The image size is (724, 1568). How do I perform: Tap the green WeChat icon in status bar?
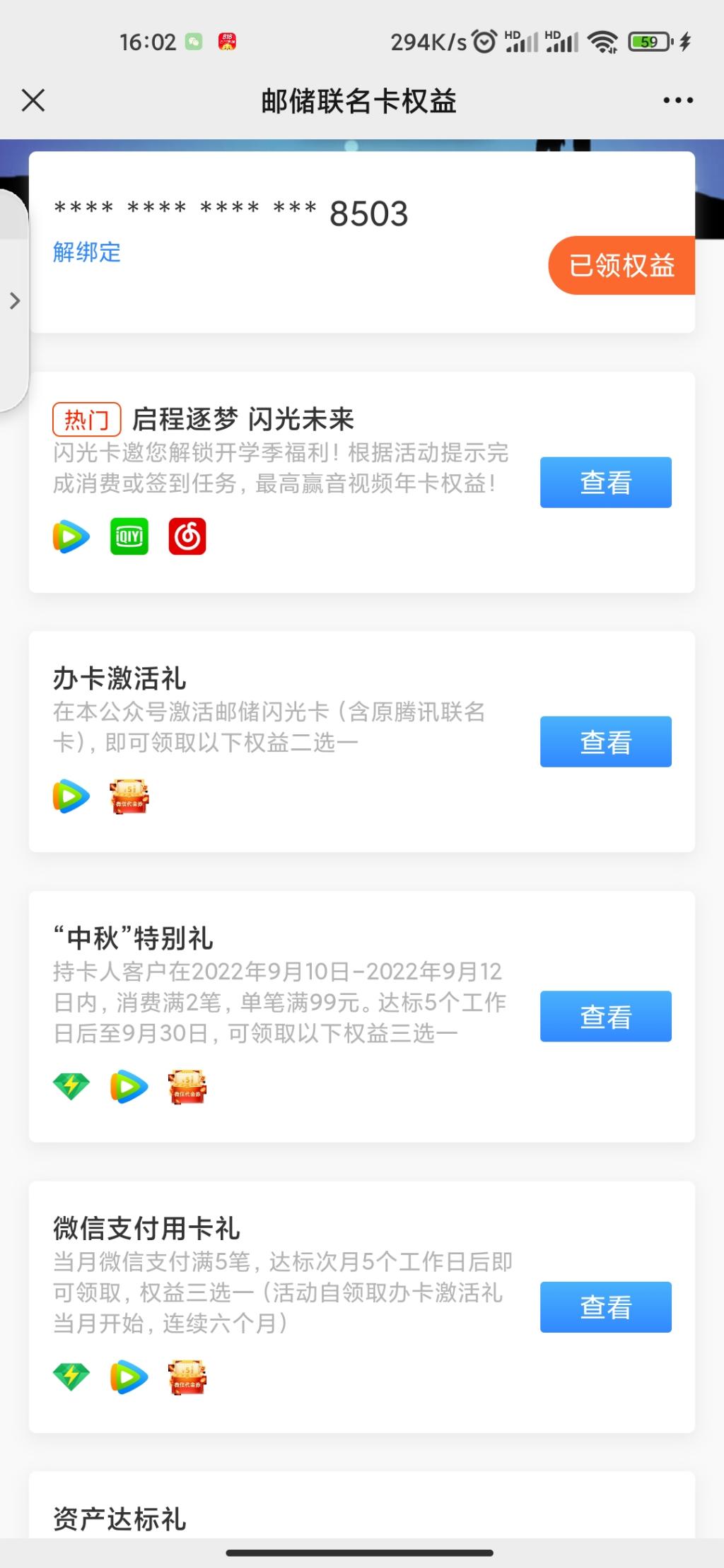click(x=189, y=42)
